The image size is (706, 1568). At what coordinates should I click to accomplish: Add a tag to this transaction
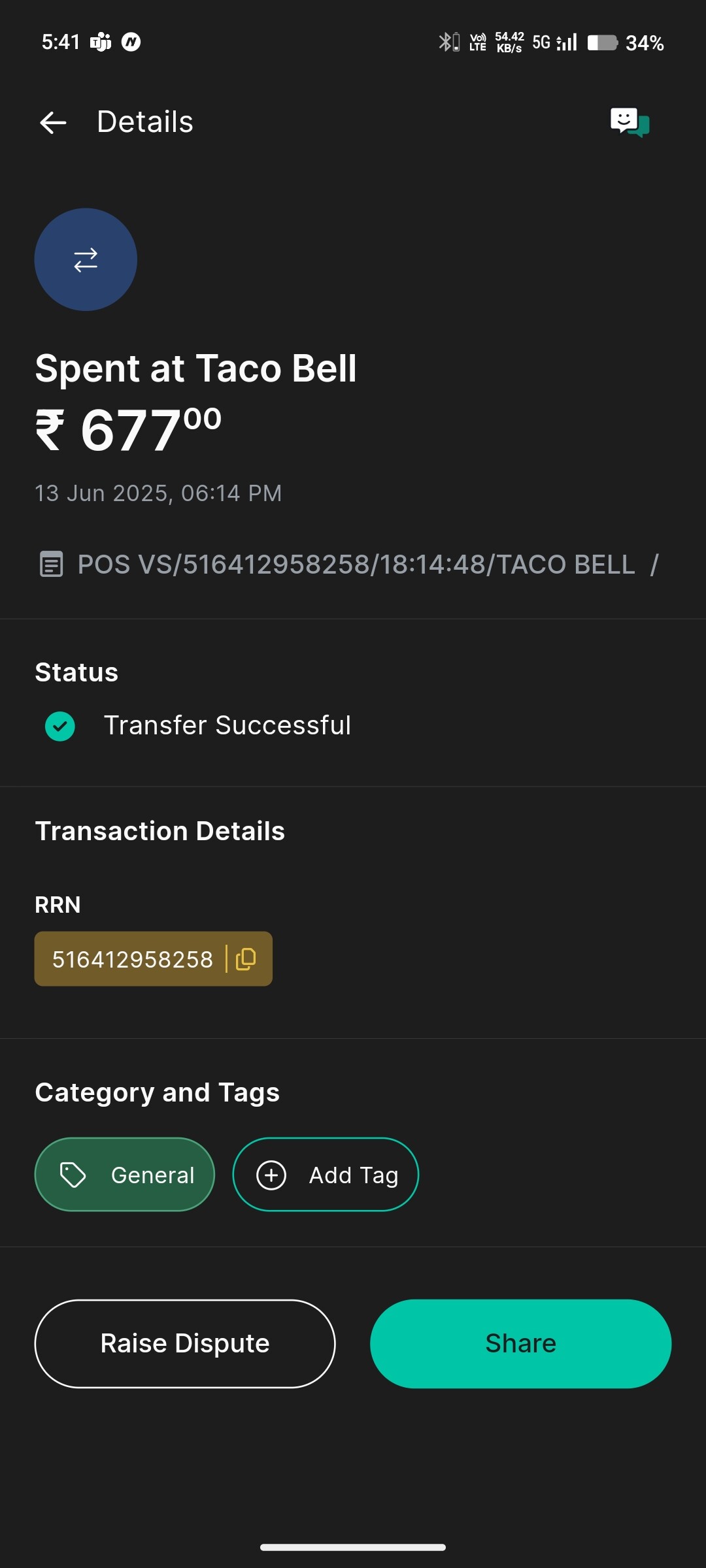[x=326, y=1175]
